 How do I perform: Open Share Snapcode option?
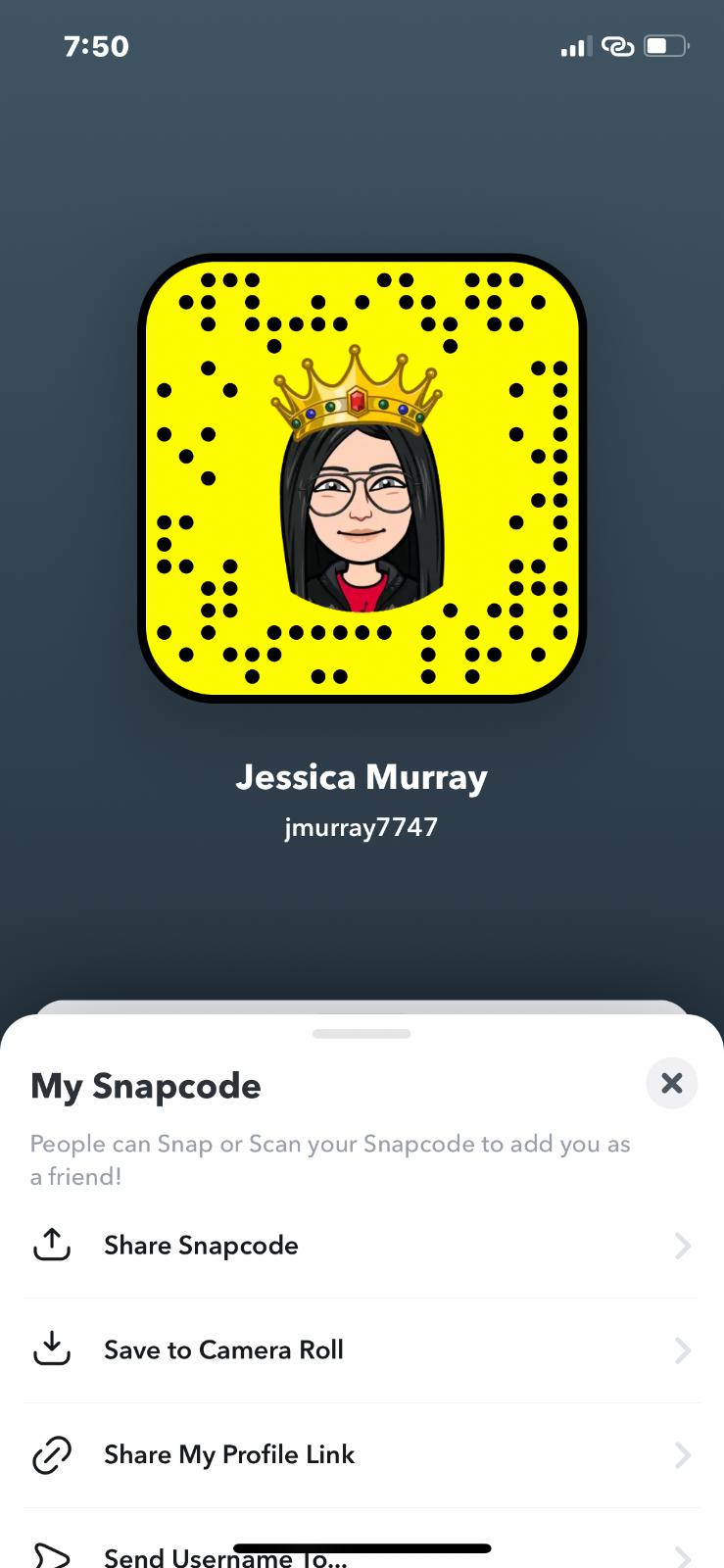[201, 1246]
